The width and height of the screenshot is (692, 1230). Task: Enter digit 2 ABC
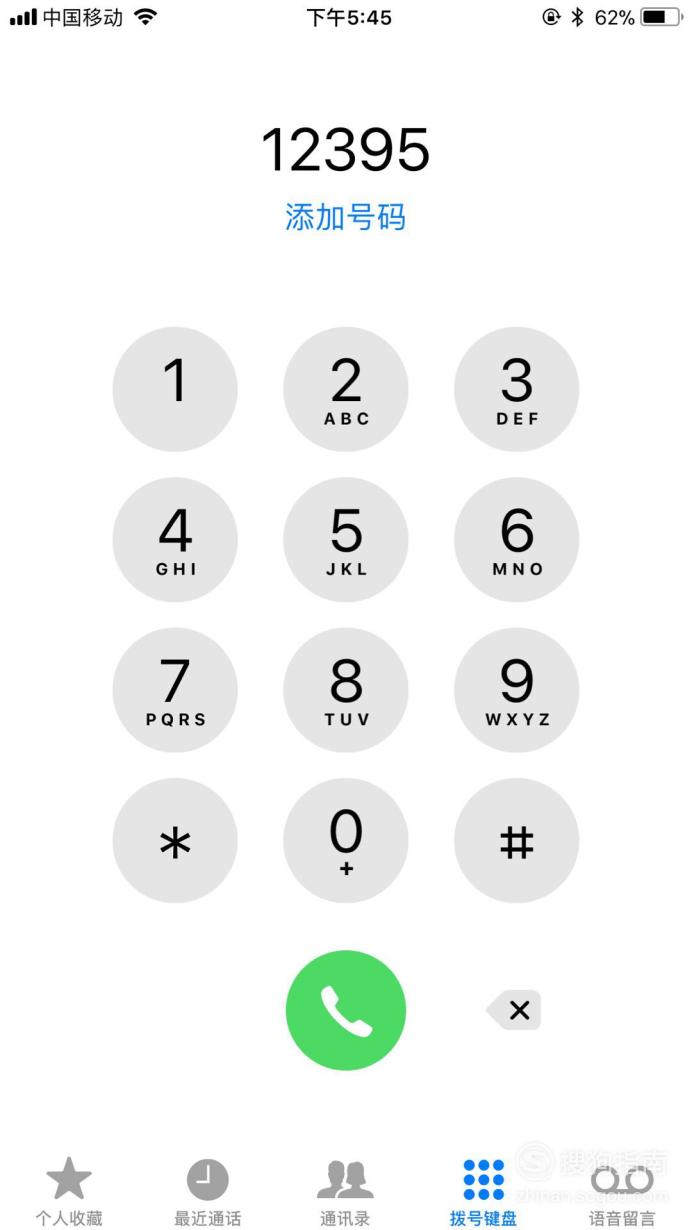tap(346, 389)
